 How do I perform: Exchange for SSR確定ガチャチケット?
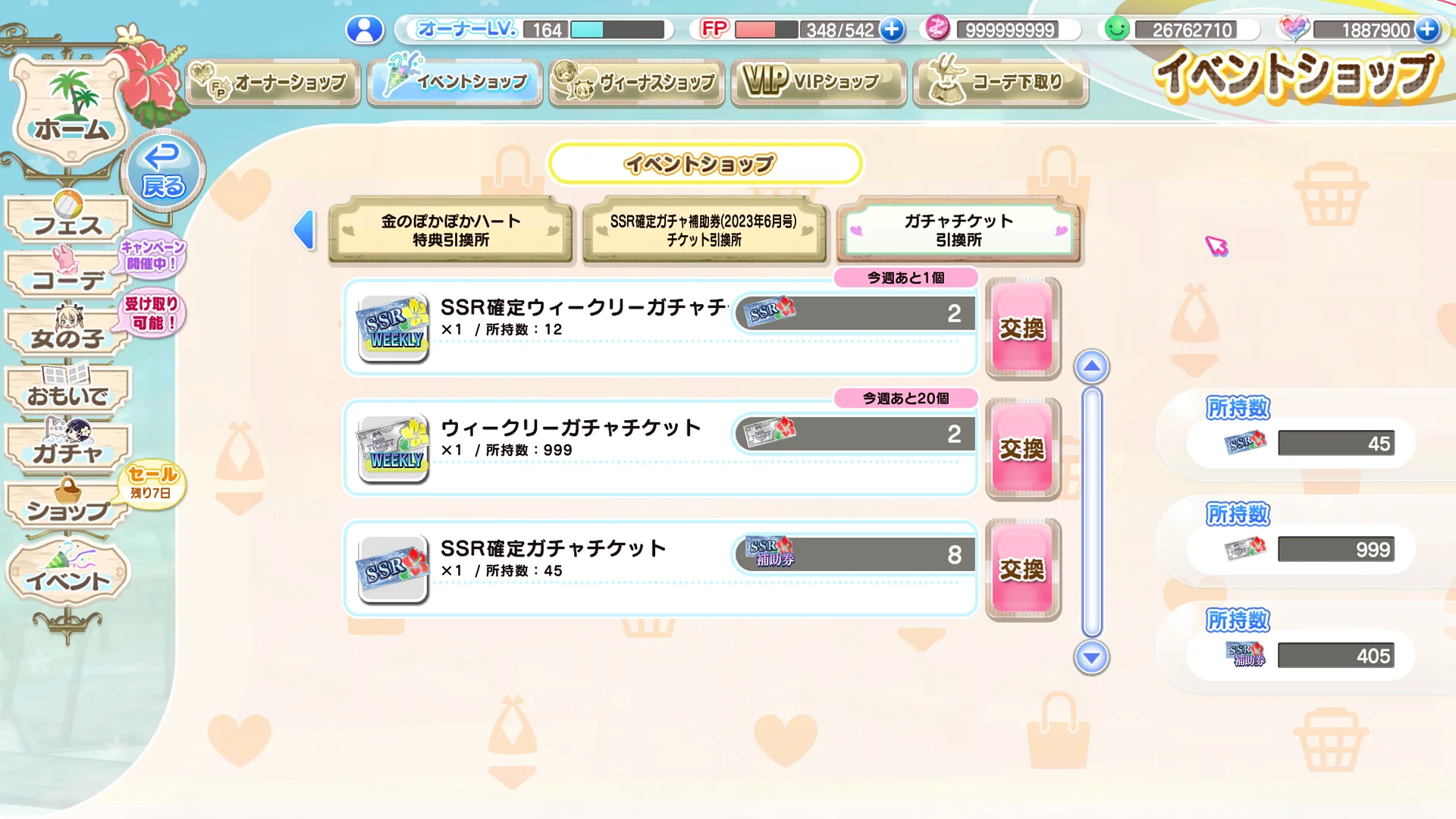pos(1022,570)
